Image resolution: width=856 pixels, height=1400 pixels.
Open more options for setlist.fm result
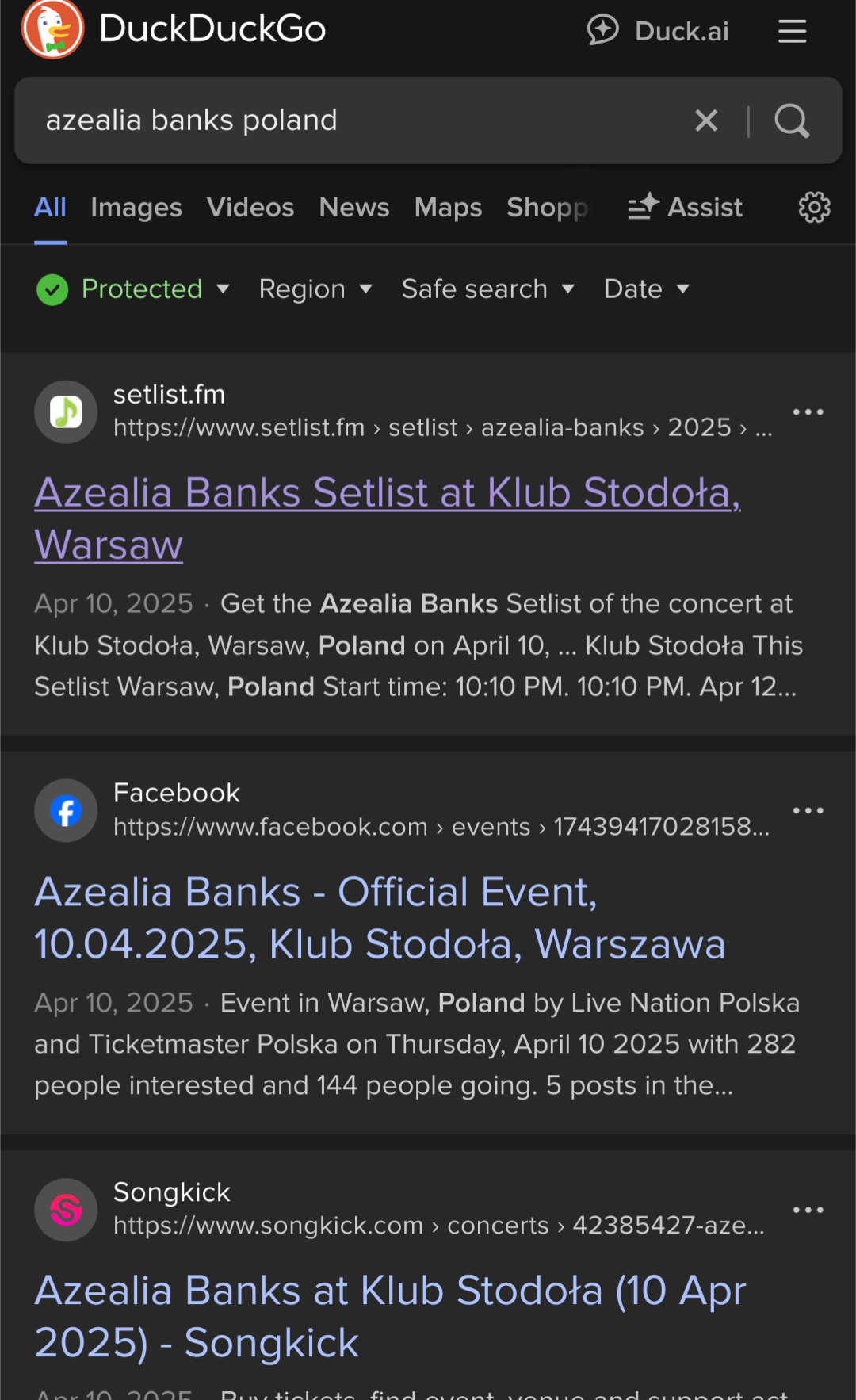pos(808,412)
